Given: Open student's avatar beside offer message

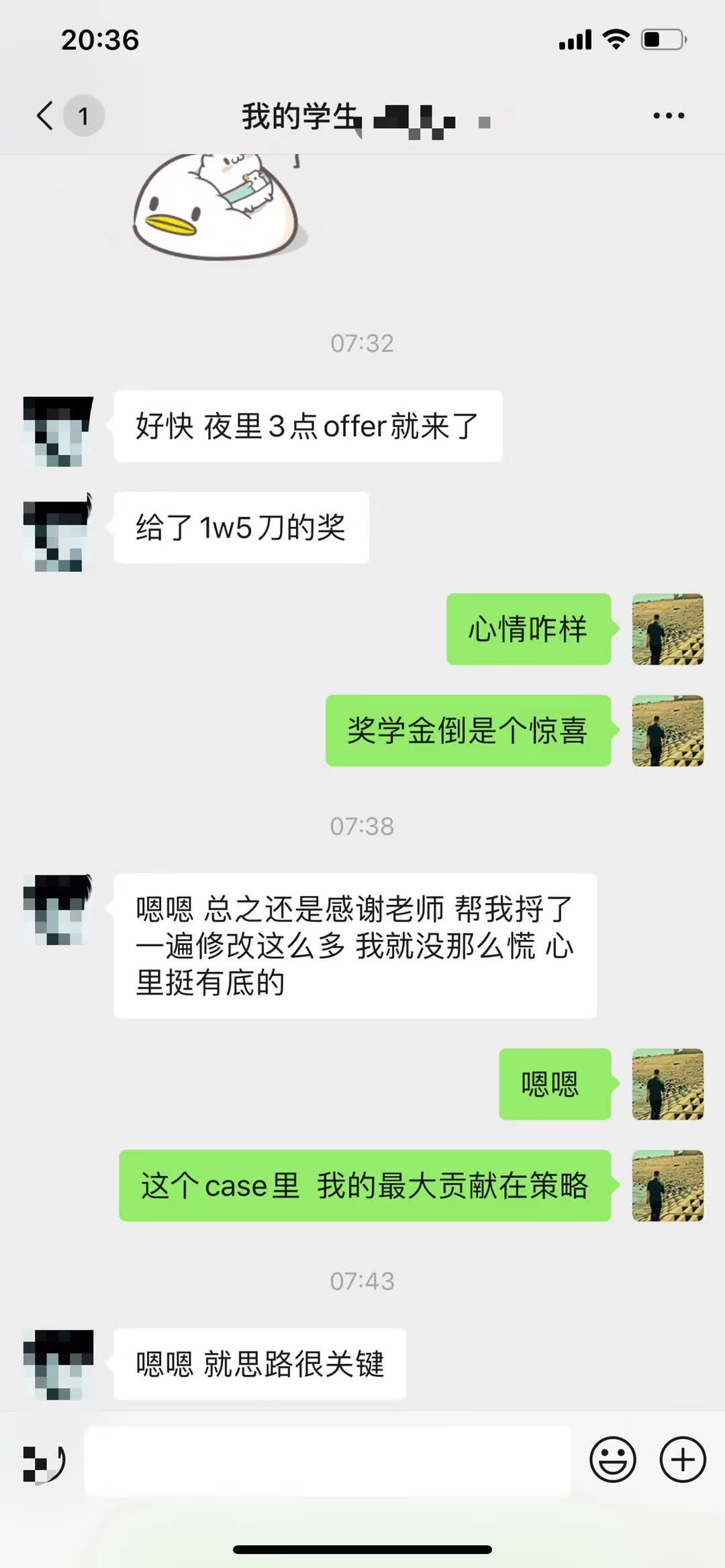Looking at the screenshot, I should pos(58,430).
